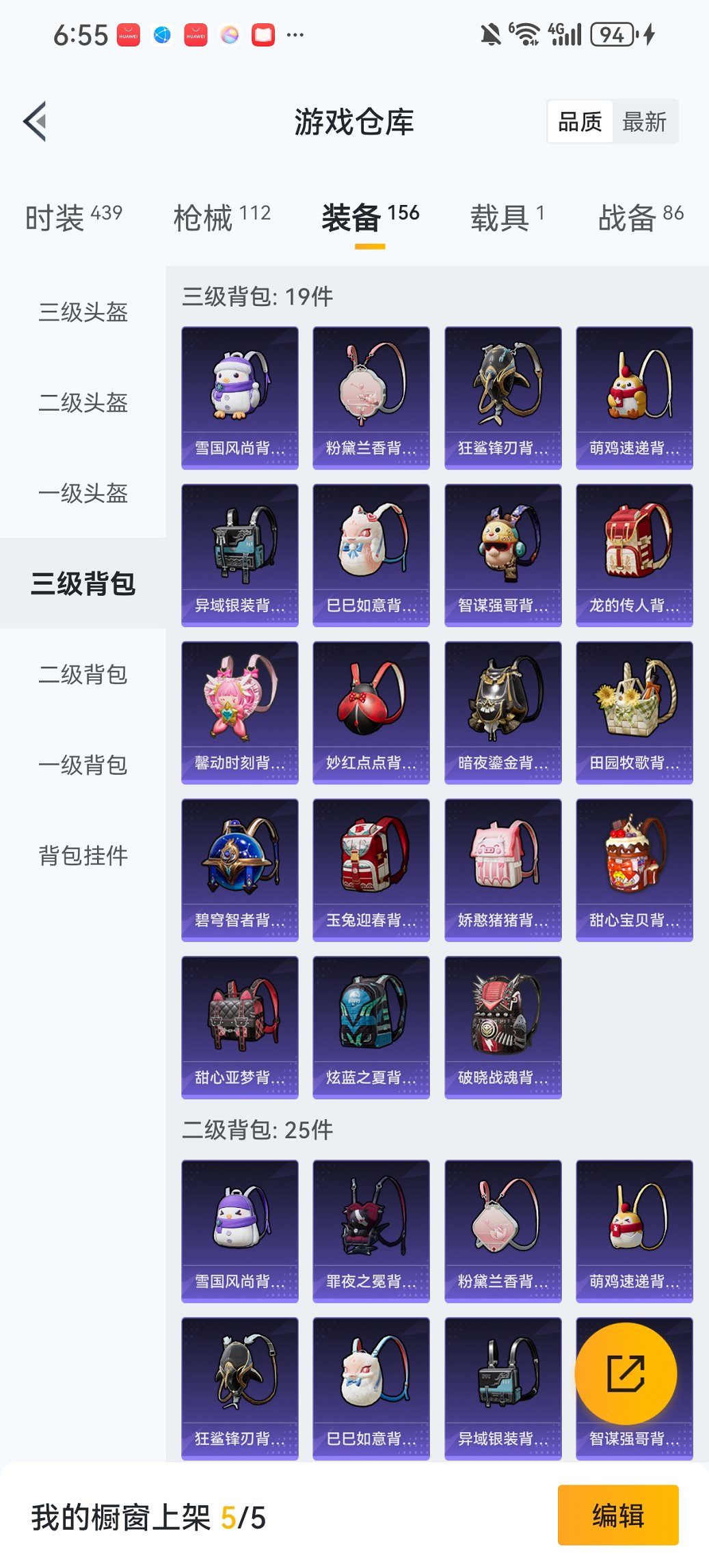The width and height of the screenshot is (709, 1568).
Task: Open the 战备 tab
Action: (640, 217)
